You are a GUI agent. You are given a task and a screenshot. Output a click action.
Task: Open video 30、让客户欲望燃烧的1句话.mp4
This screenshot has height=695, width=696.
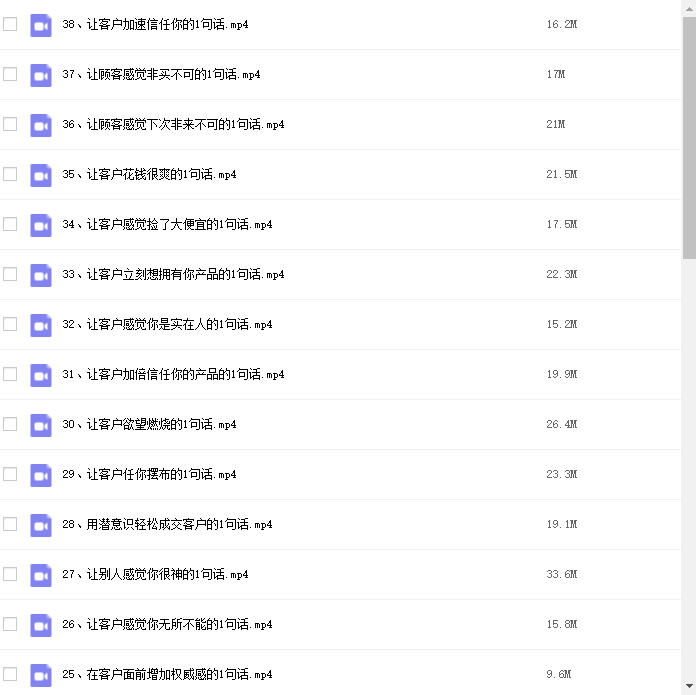[149, 424]
